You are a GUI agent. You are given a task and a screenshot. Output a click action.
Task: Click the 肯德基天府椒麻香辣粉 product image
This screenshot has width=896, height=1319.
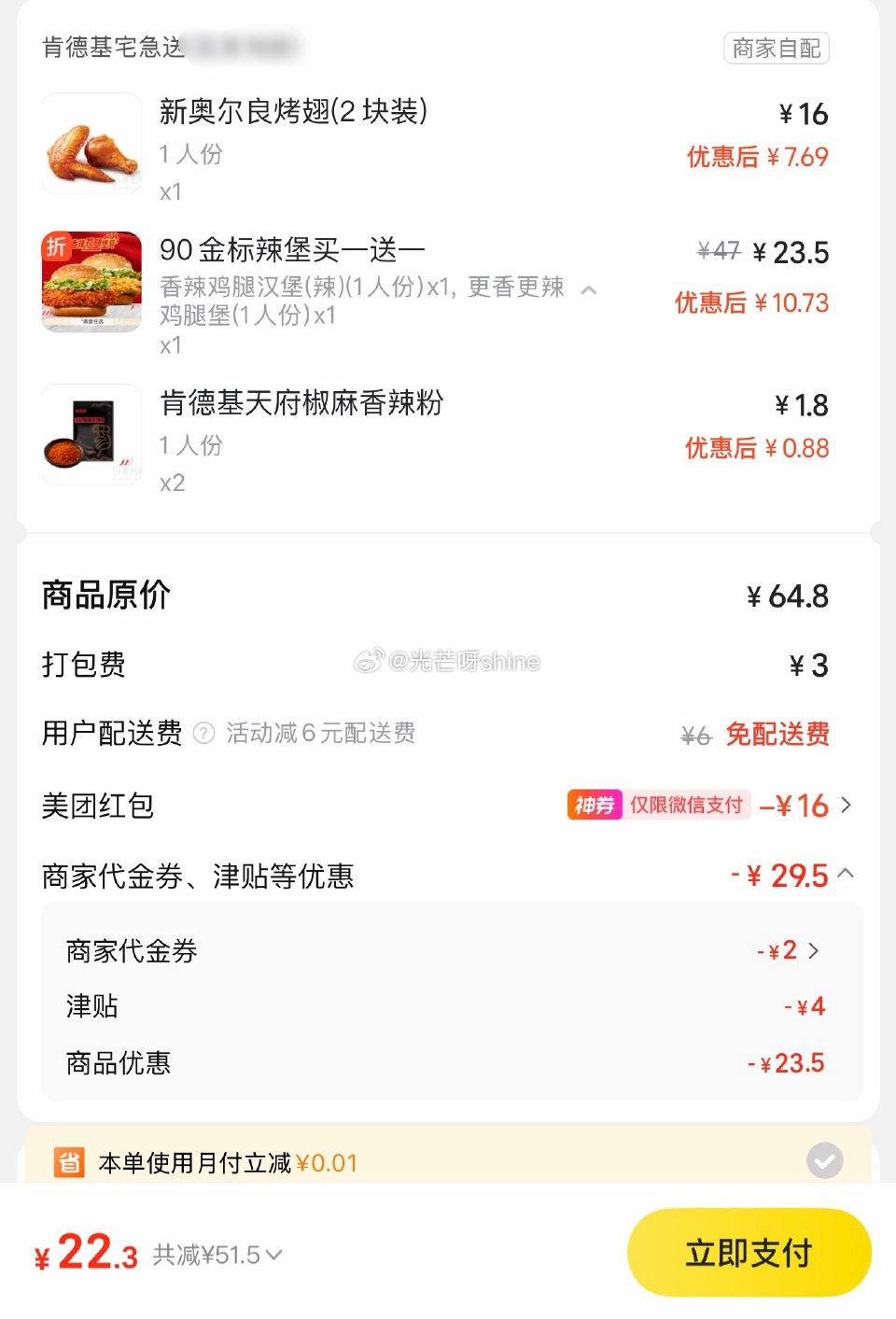(x=91, y=434)
